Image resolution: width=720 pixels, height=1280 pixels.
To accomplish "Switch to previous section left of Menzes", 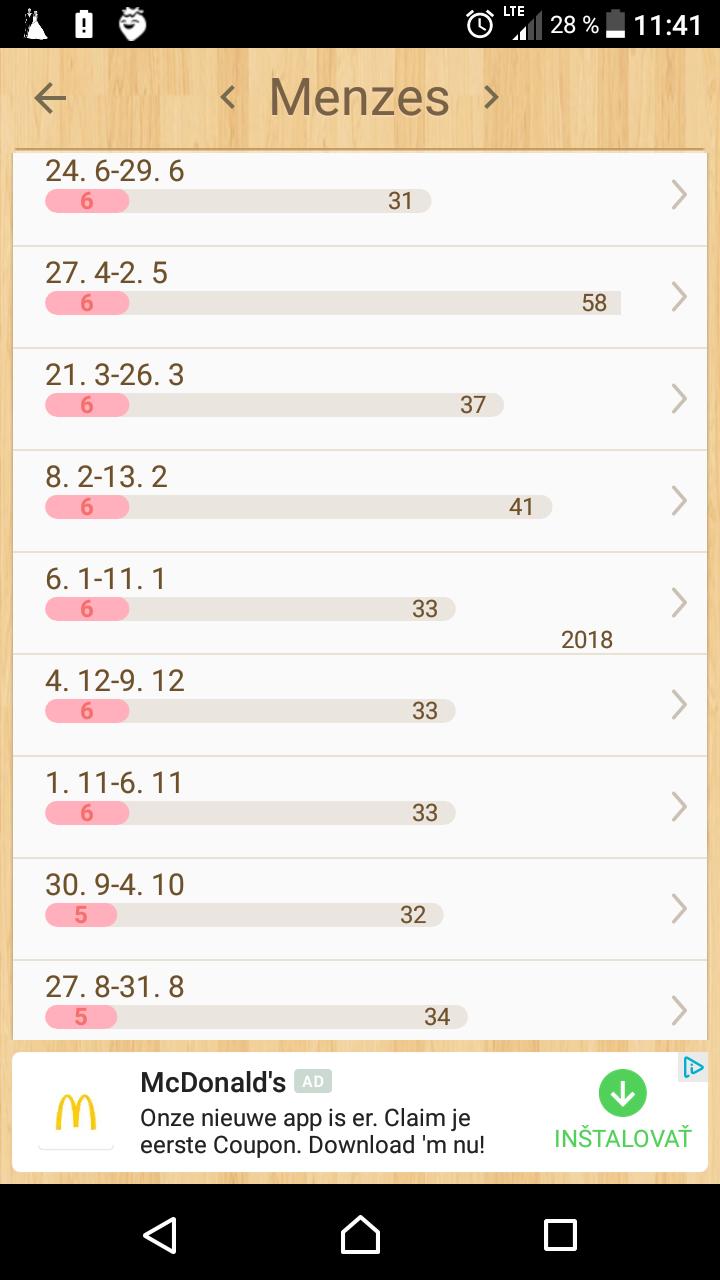I will click(228, 97).
